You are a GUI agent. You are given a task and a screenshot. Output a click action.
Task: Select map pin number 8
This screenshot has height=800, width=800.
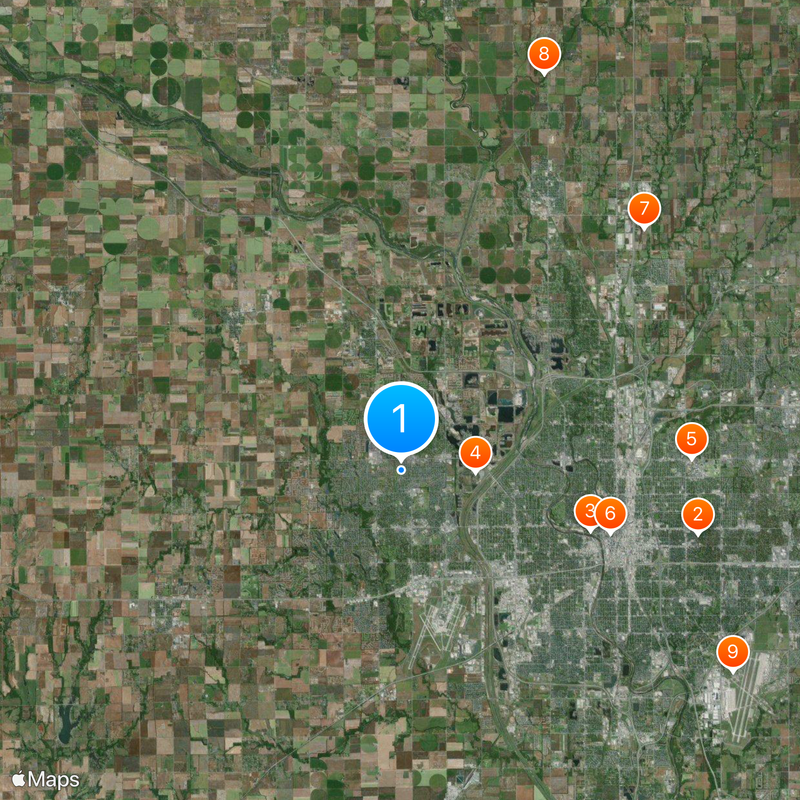click(543, 54)
